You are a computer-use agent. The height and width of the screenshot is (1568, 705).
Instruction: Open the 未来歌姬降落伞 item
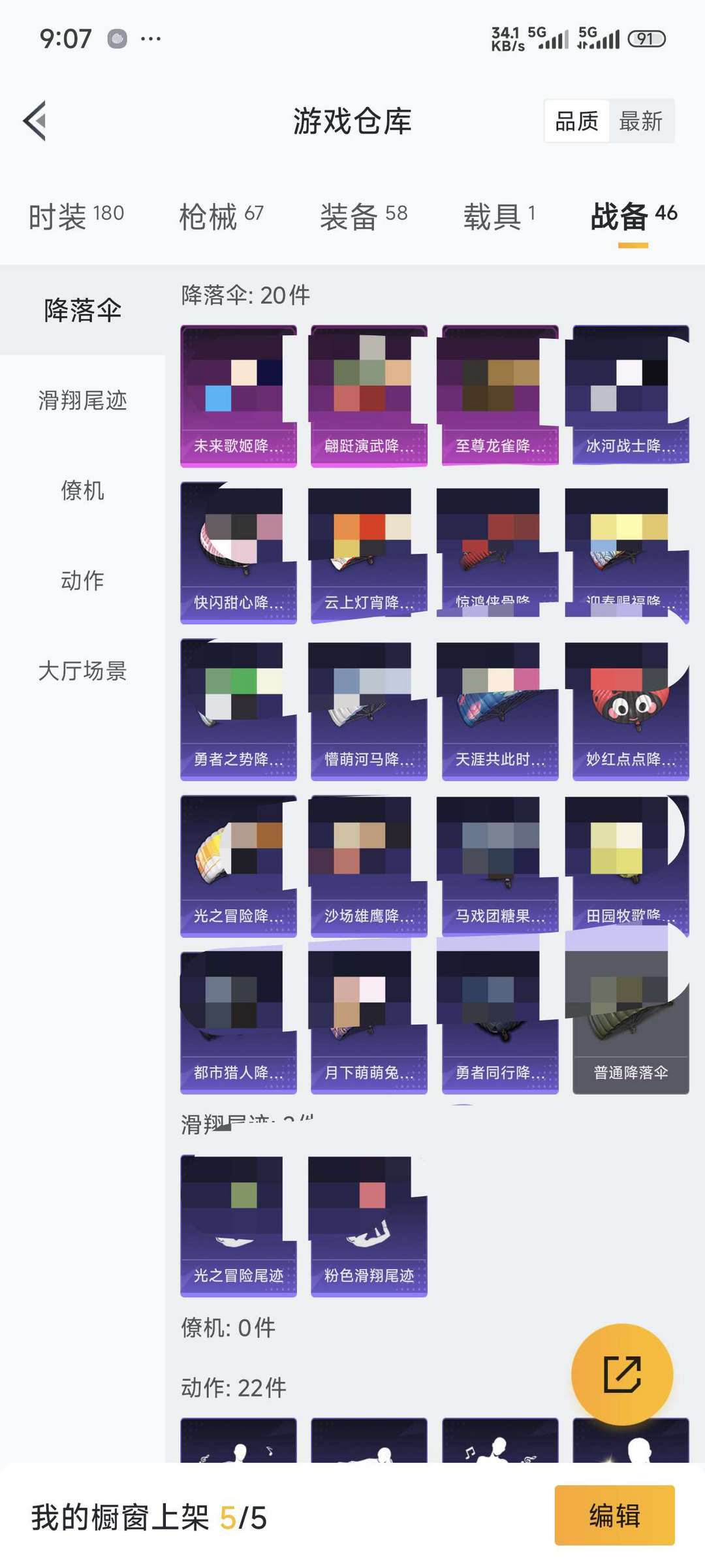pos(238,396)
